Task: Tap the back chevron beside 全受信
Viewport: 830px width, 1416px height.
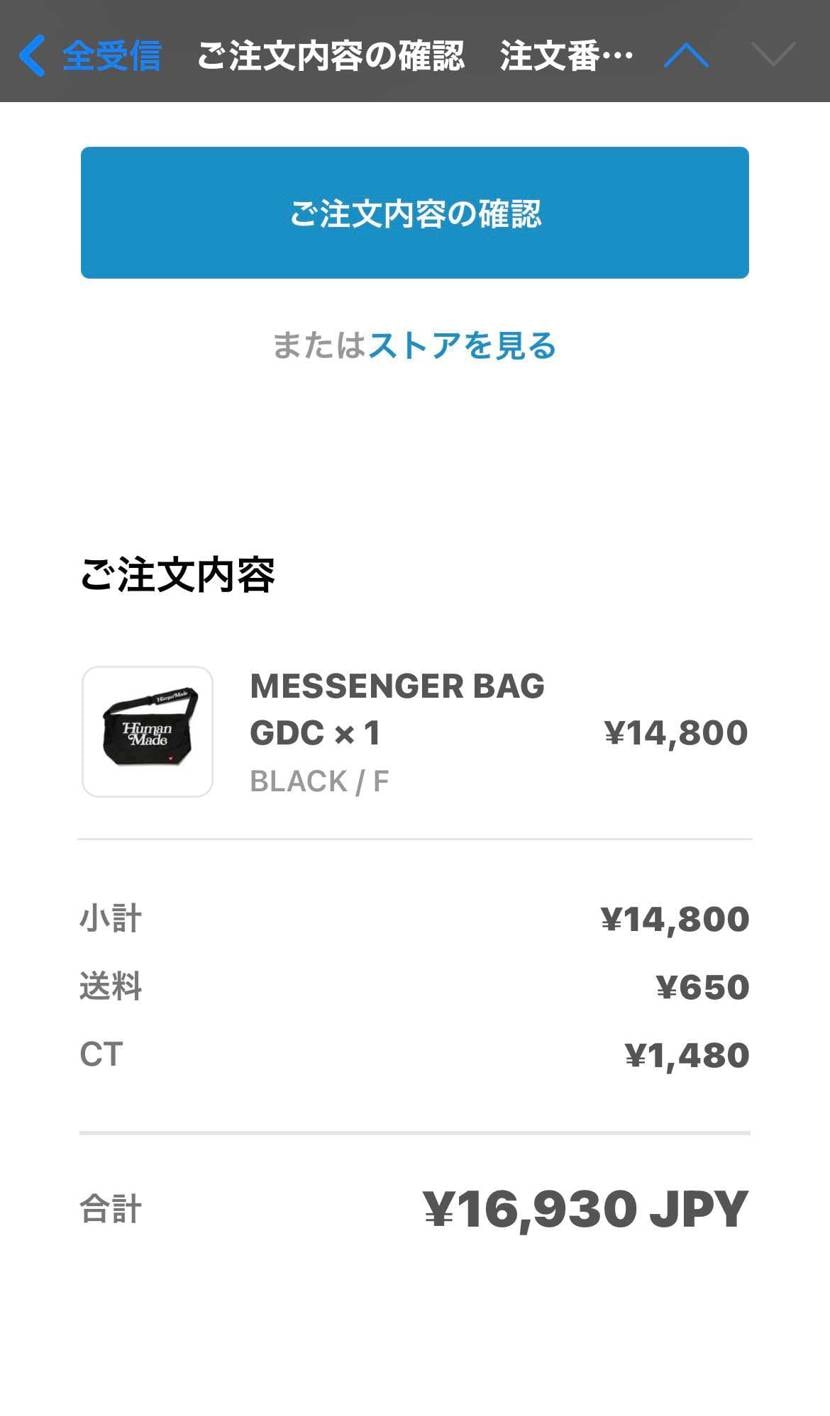Action: (31, 55)
